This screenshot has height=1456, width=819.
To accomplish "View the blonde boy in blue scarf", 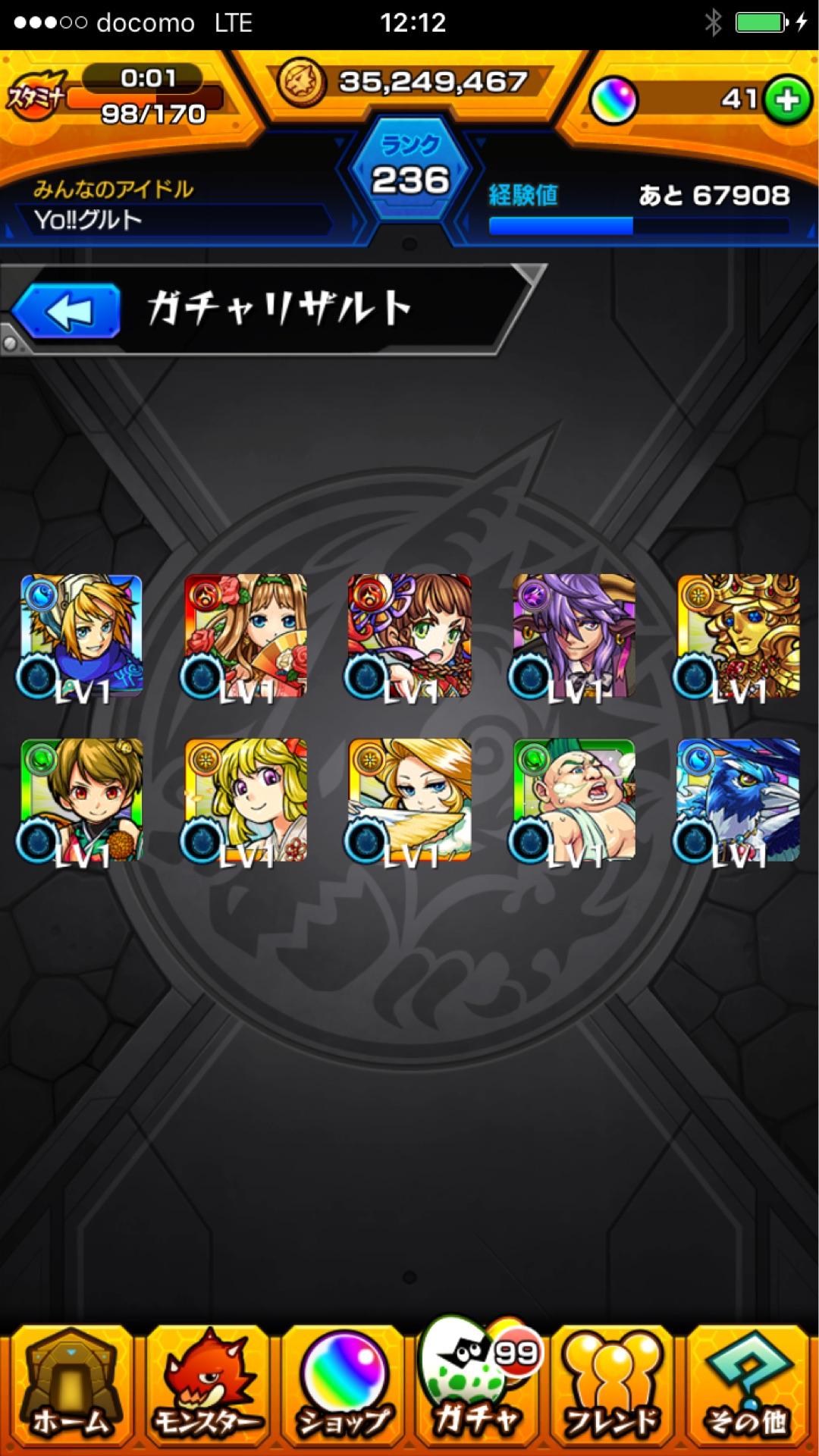I will (81, 635).
